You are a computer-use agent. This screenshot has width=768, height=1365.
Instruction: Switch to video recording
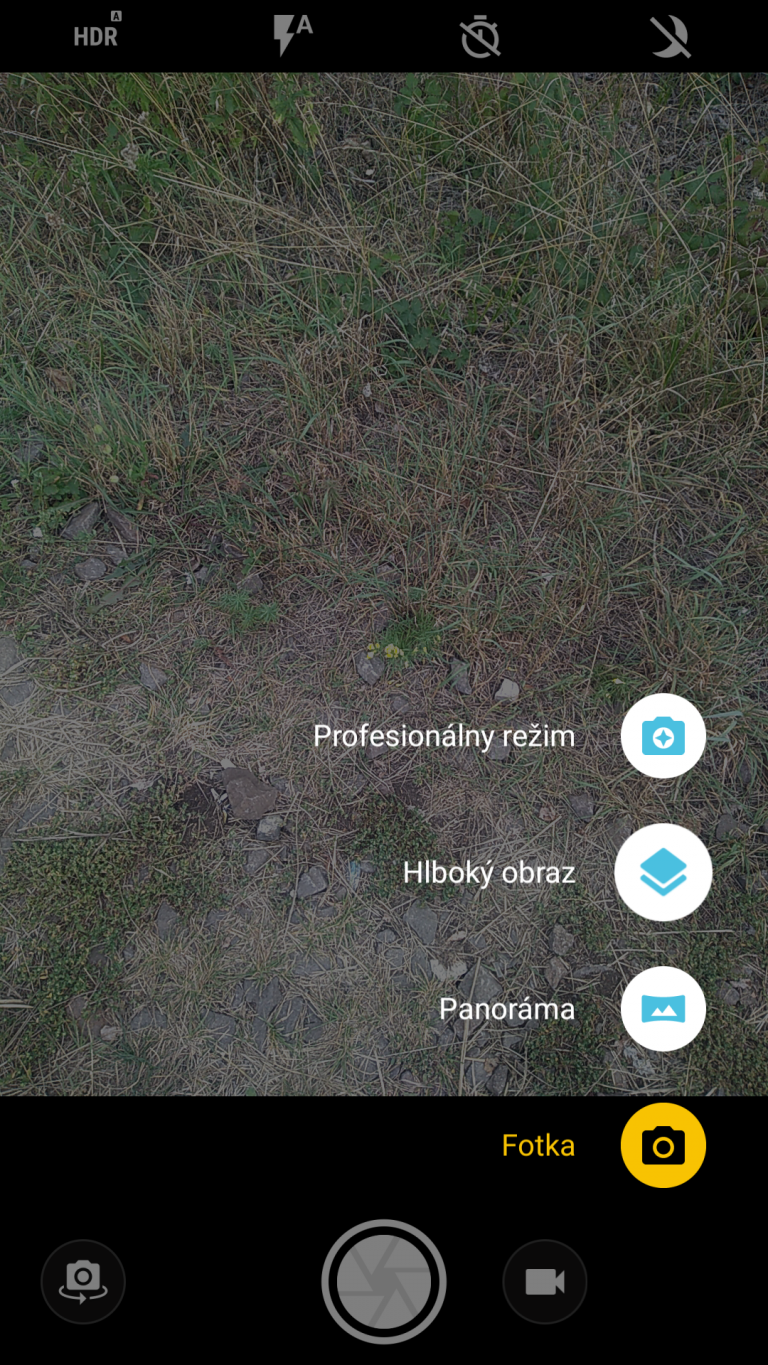click(544, 1281)
